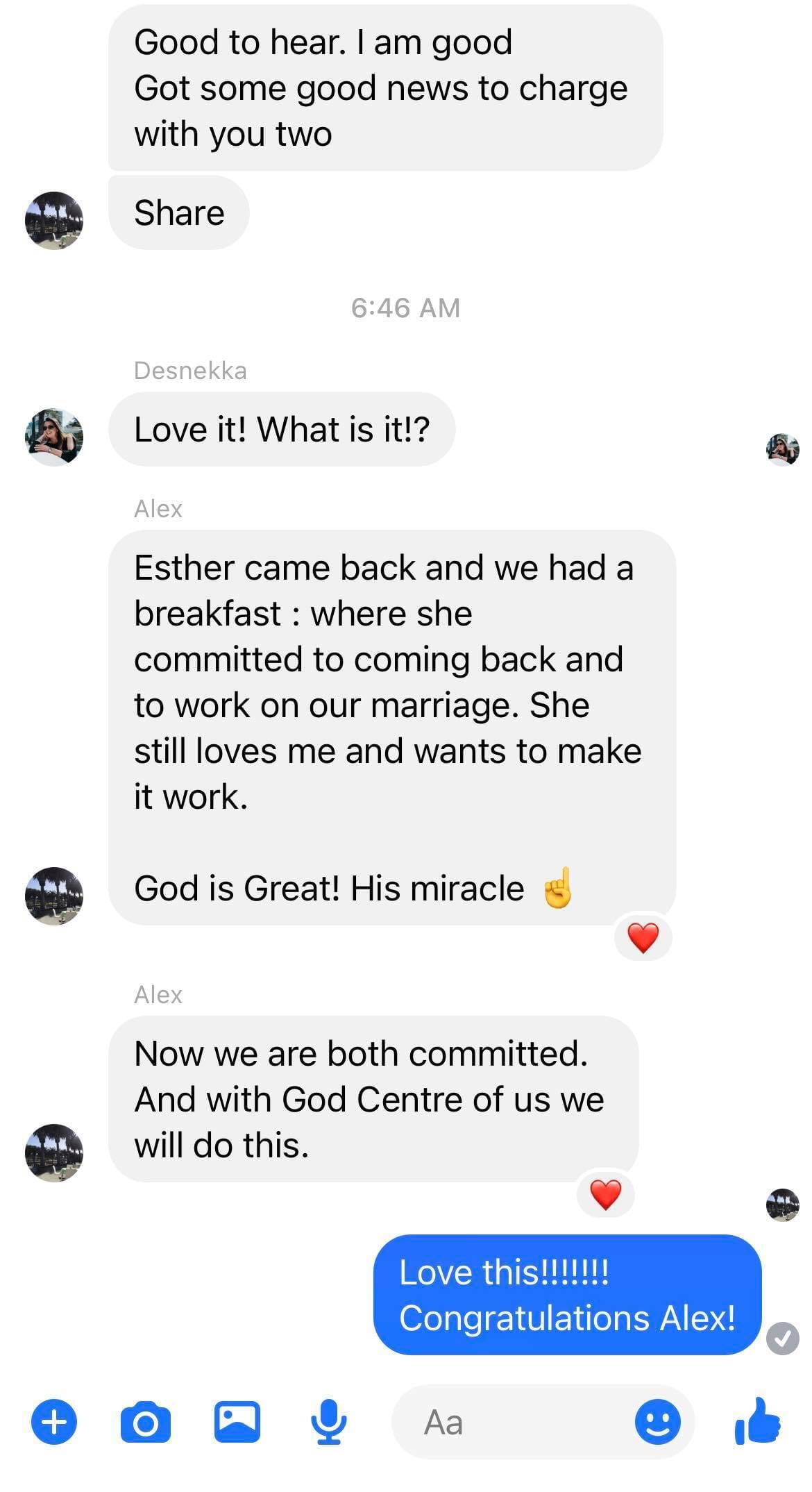Open Alex's avatar next to the "Share" message

[x=54, y=220]
